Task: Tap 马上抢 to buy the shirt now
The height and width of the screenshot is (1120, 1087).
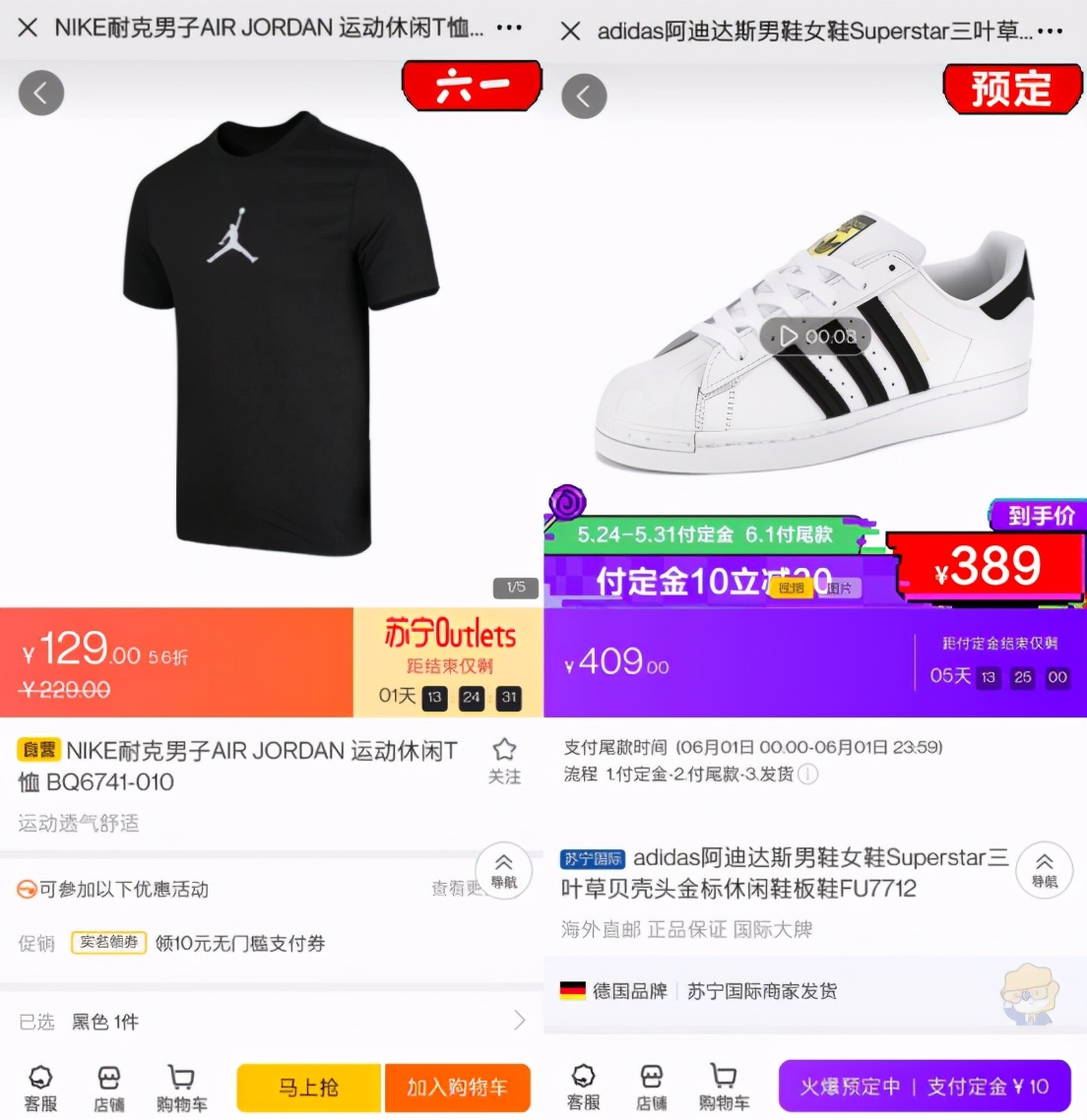Action: [308, 1088]
